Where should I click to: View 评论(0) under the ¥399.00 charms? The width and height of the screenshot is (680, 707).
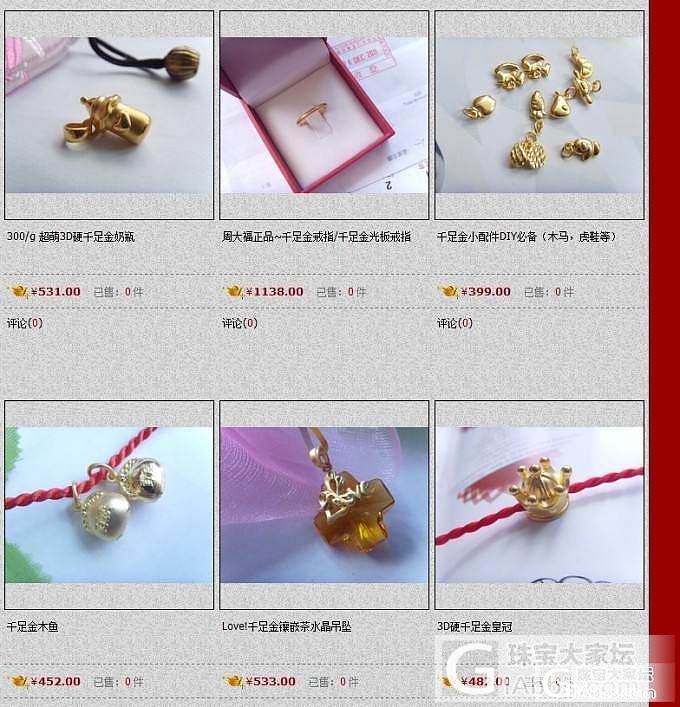[454, 323]
